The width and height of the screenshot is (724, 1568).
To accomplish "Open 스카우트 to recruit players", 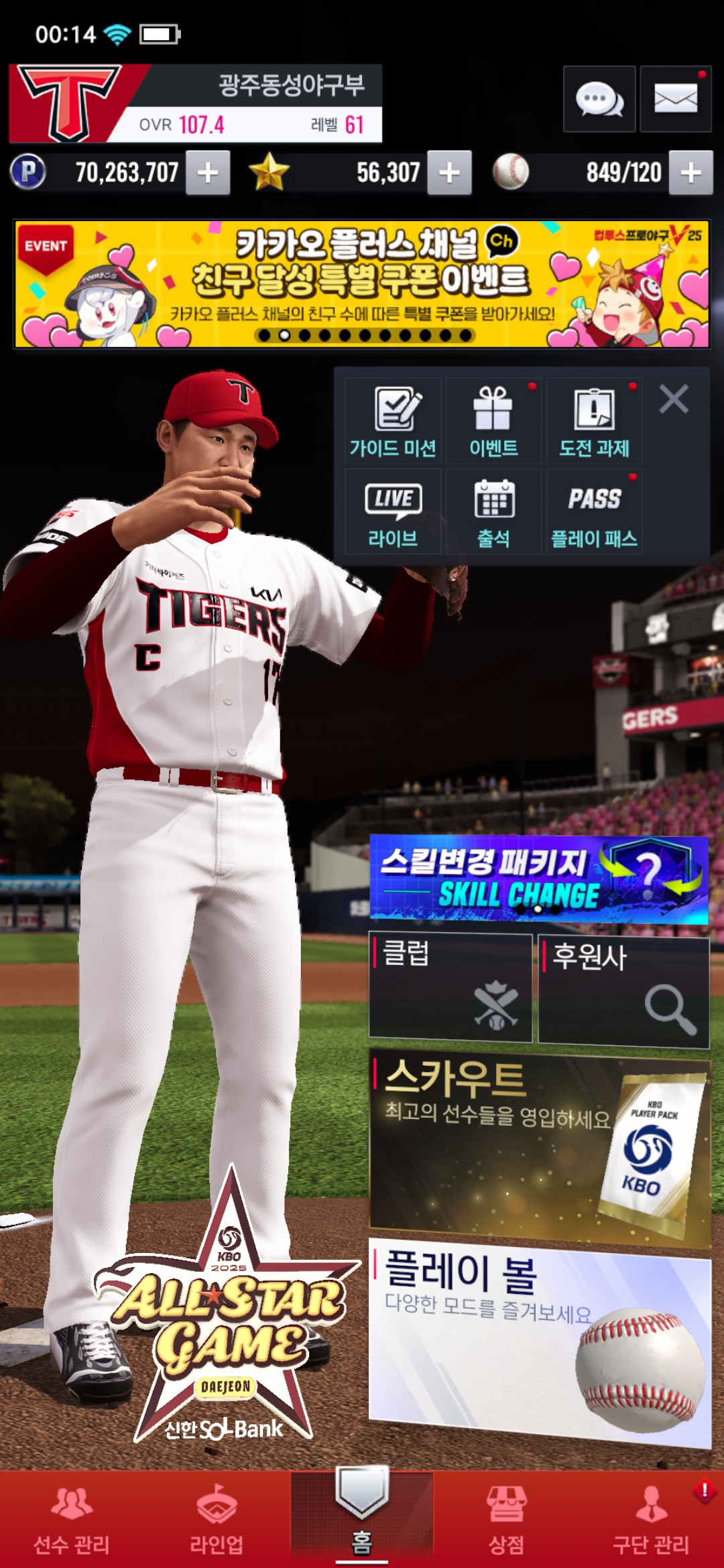I will (x=539, y=1147).
